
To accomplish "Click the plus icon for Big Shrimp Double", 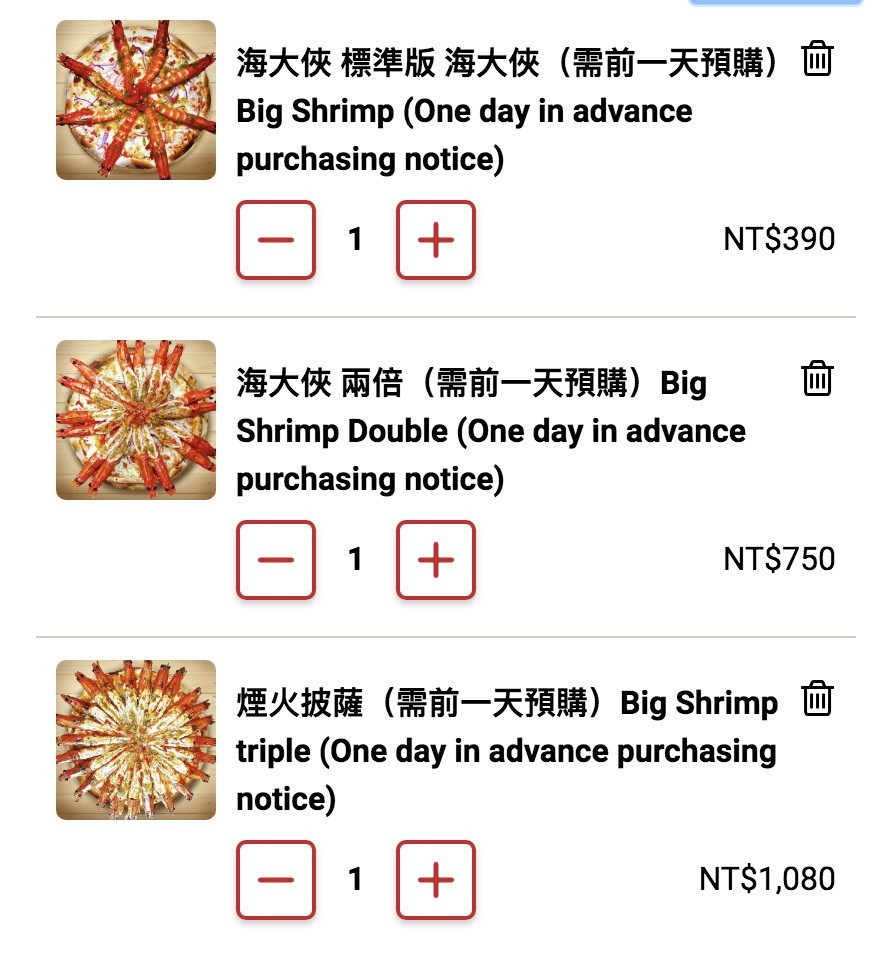I will point(436,560).
